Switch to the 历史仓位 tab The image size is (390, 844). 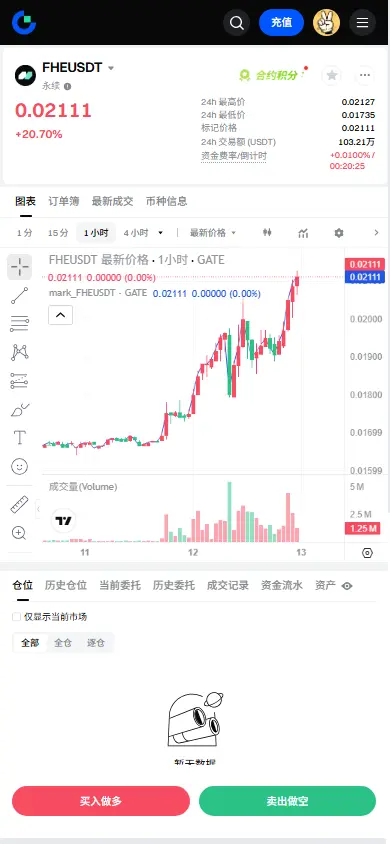coord(66,586)
